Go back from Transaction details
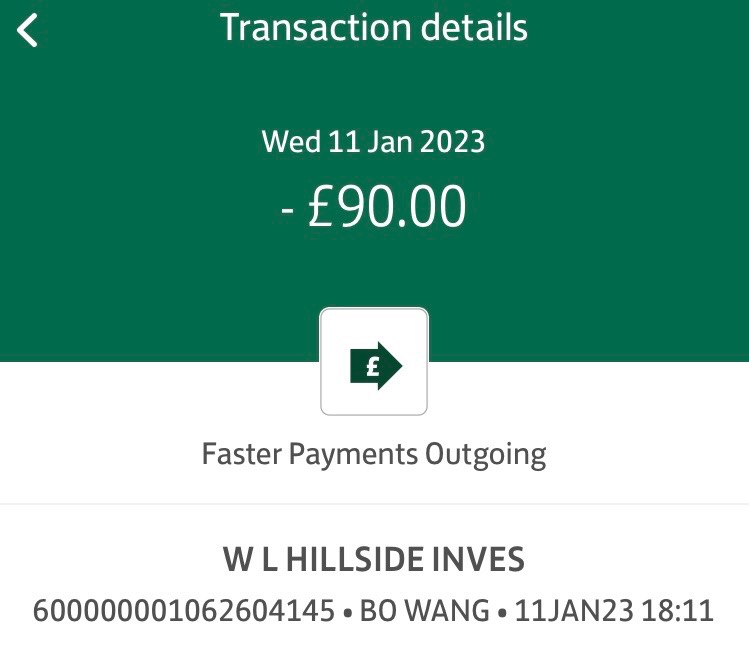Viewport: 749px width, 654px height. coord(28,30)
